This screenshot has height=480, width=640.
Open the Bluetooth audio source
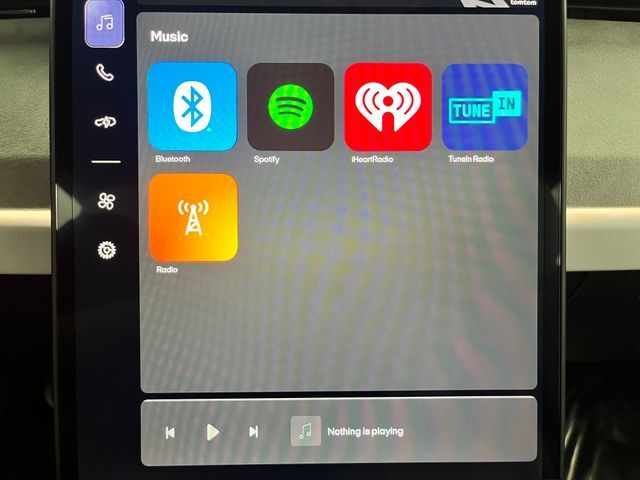(x=192, y=106)
